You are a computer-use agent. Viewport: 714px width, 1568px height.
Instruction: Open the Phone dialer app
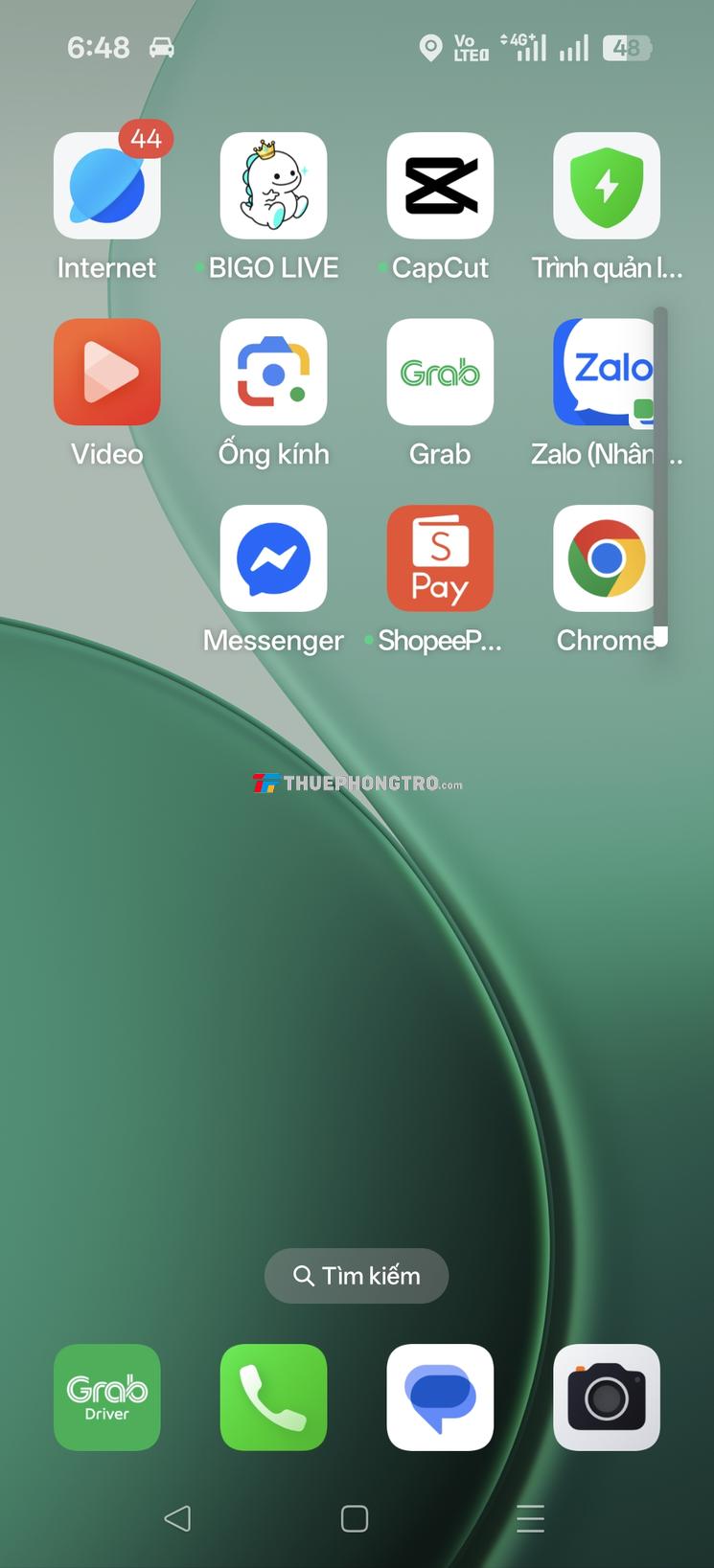click(x=273, y=1397)
